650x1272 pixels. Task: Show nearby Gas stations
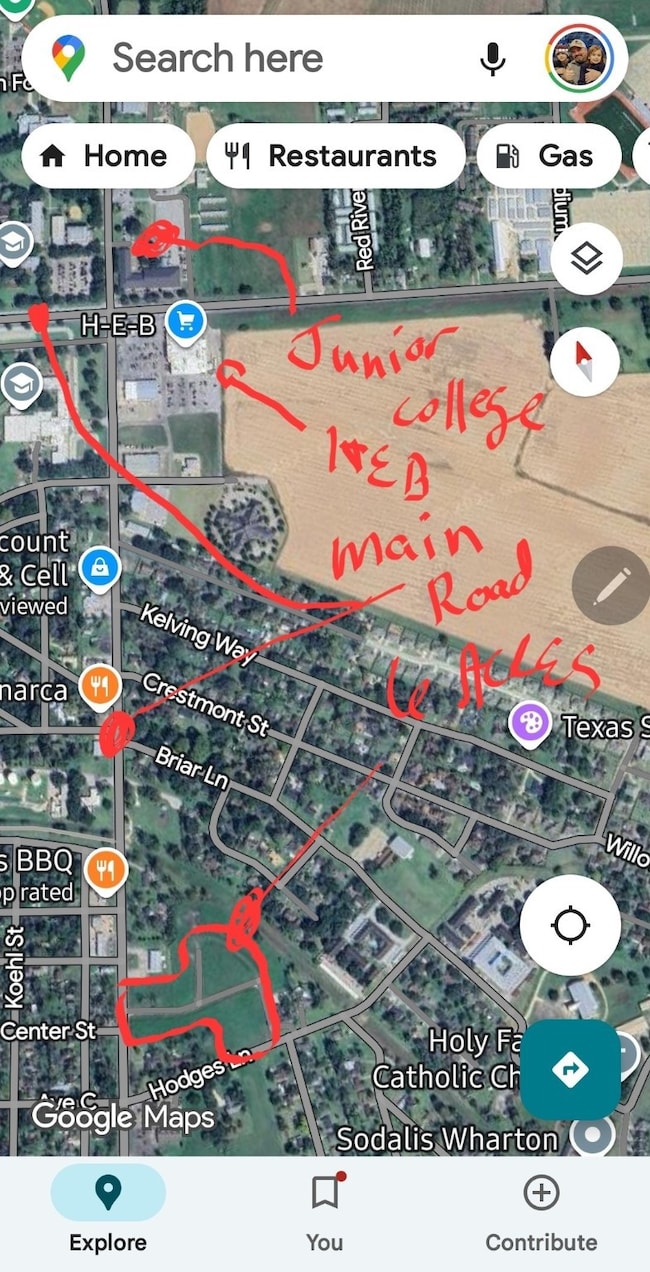point(549,156)
